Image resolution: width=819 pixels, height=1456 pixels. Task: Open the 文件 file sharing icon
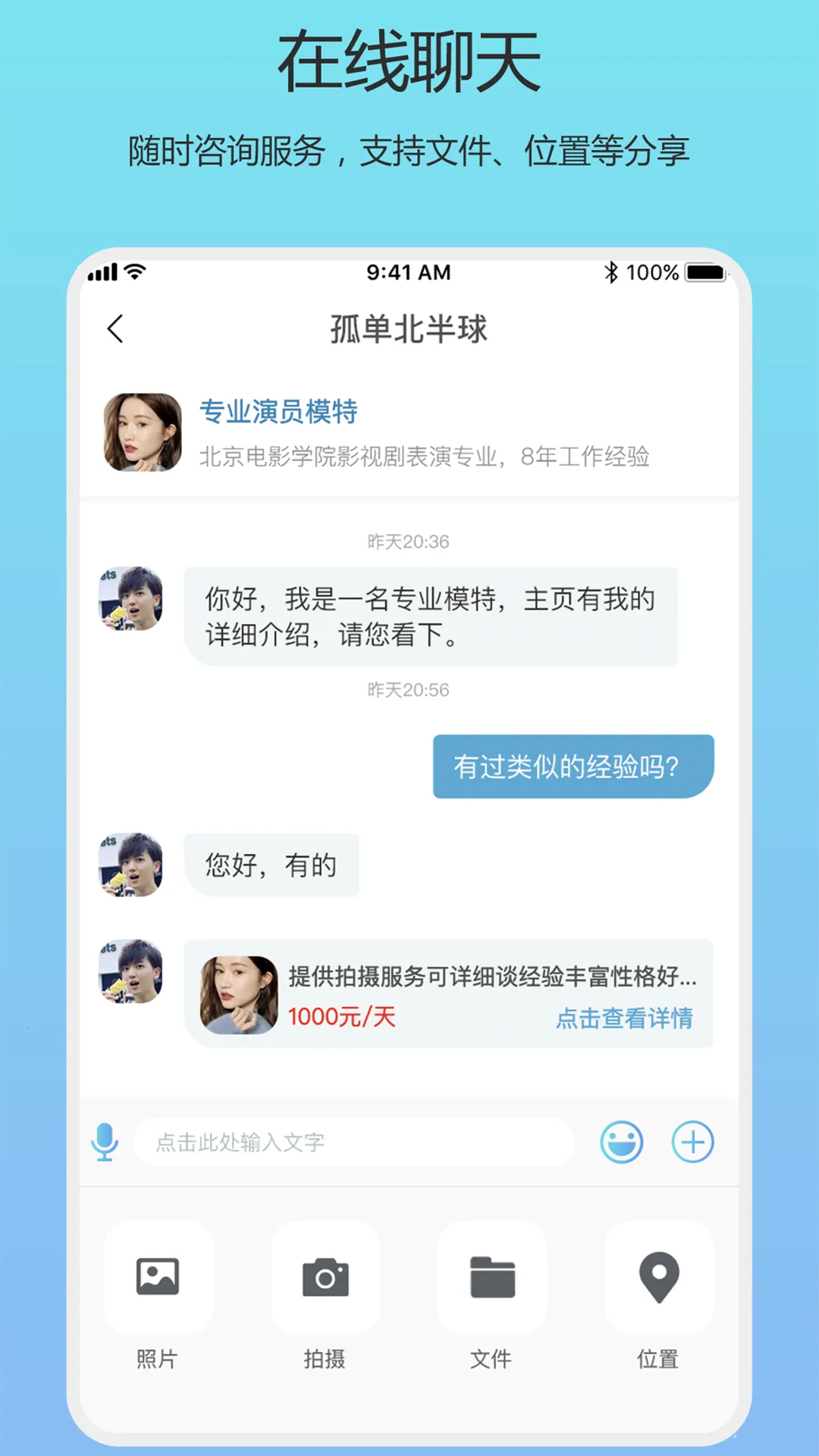(491, 1278)
